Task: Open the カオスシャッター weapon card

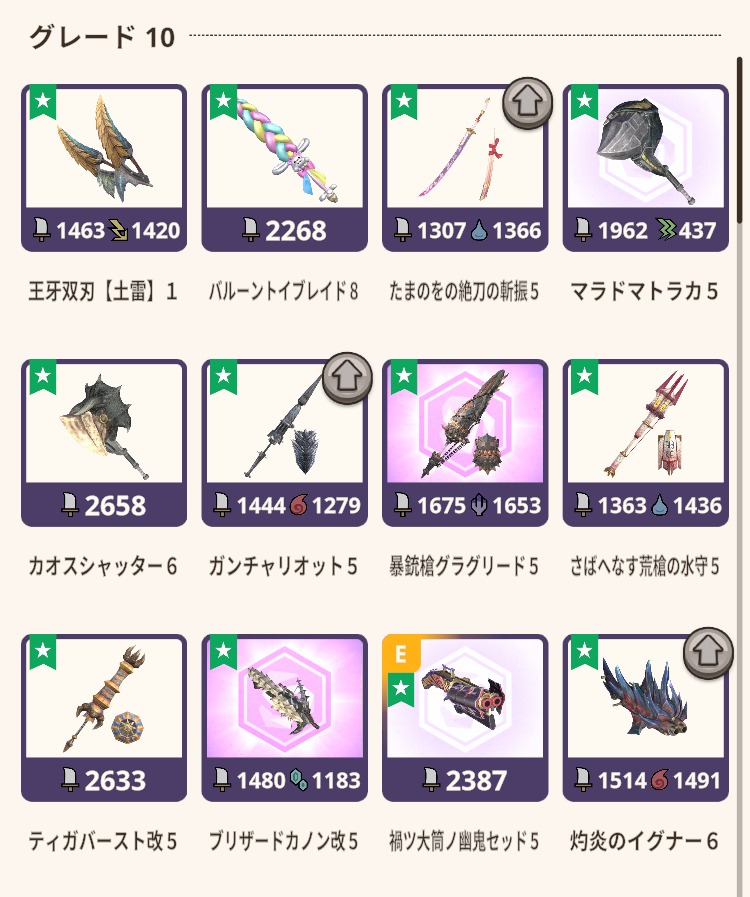Action: [x=104, y=442]
